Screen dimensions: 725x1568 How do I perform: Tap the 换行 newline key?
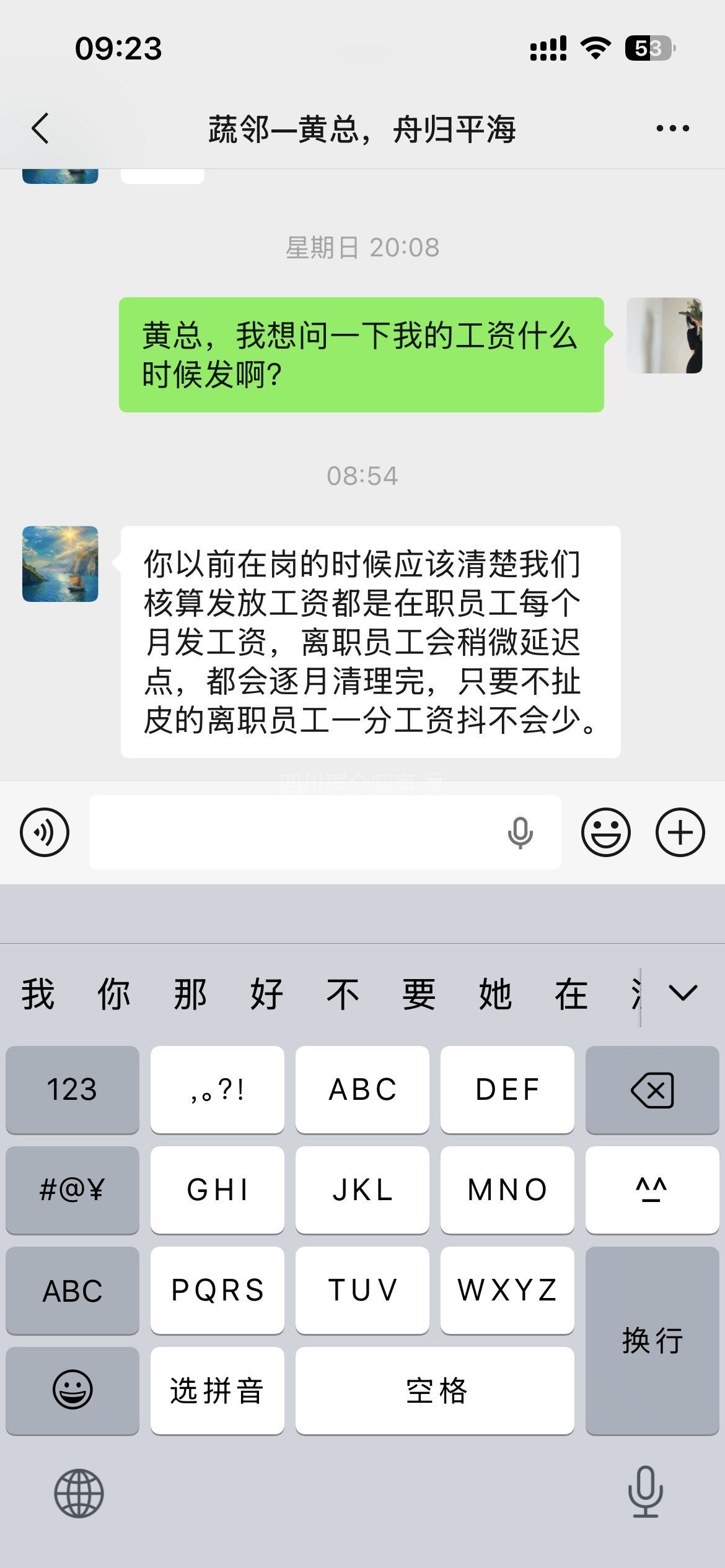click(x=652, y=1340)
